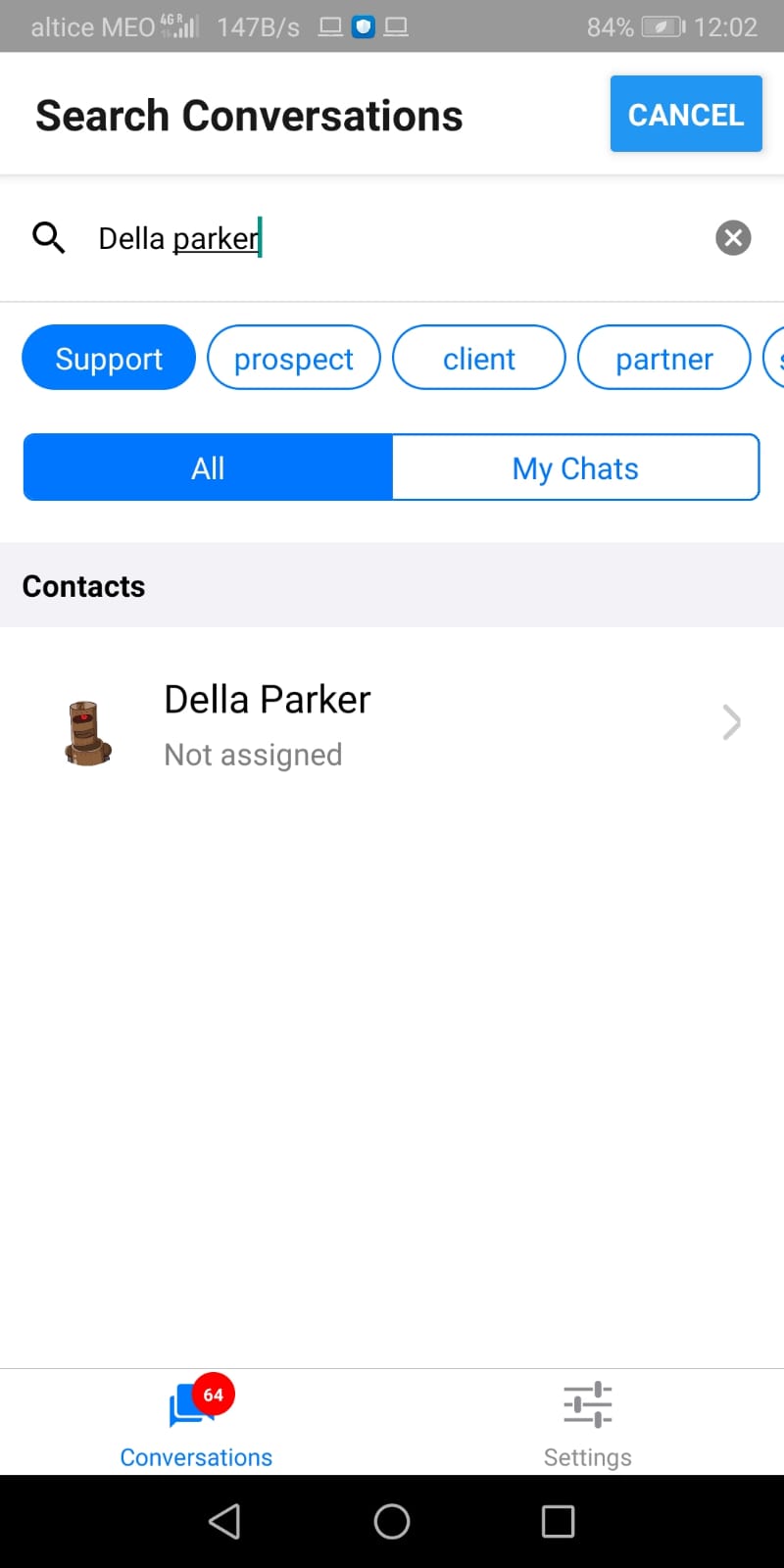Switch to My Chats segment
784x1568 pixels.
click(575, 467)
